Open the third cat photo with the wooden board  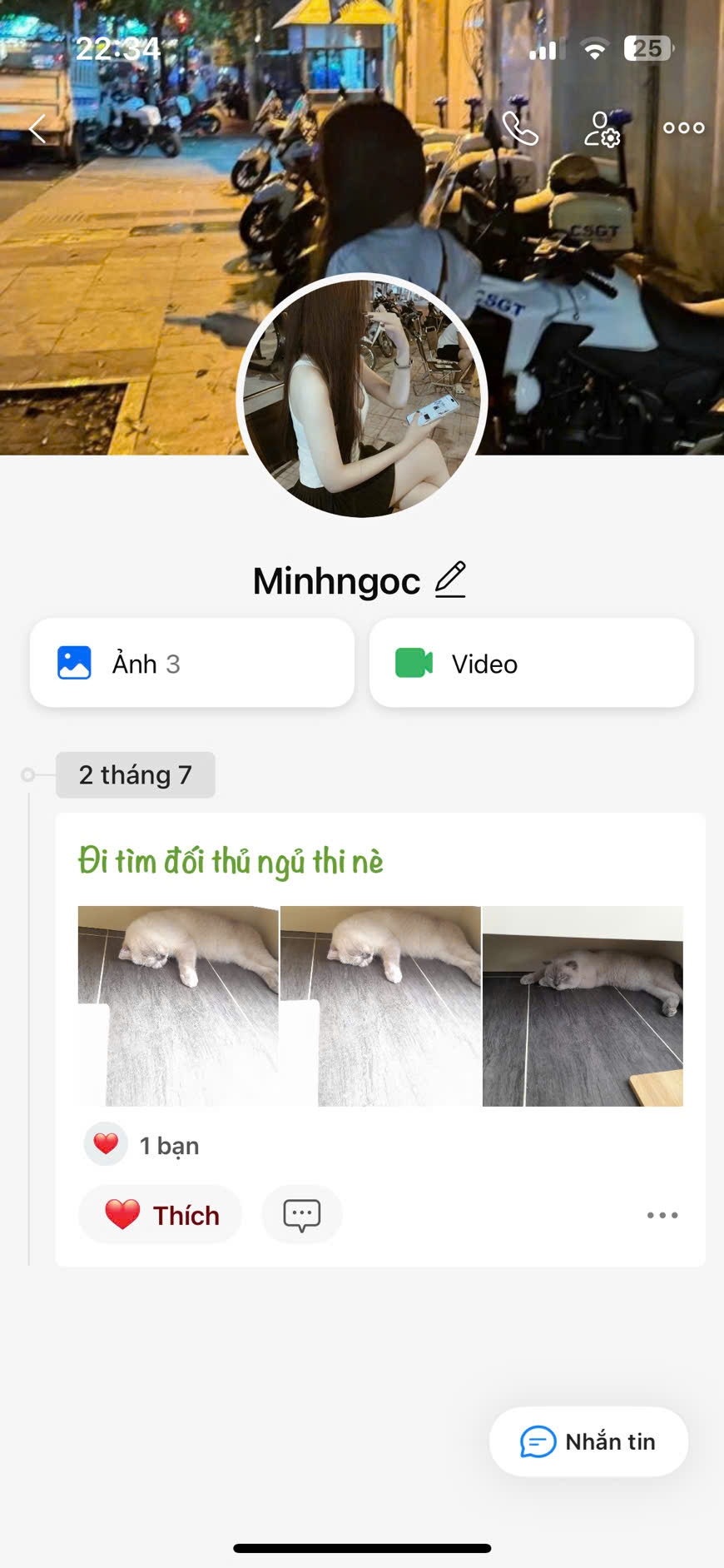[x=583, y=1006]
